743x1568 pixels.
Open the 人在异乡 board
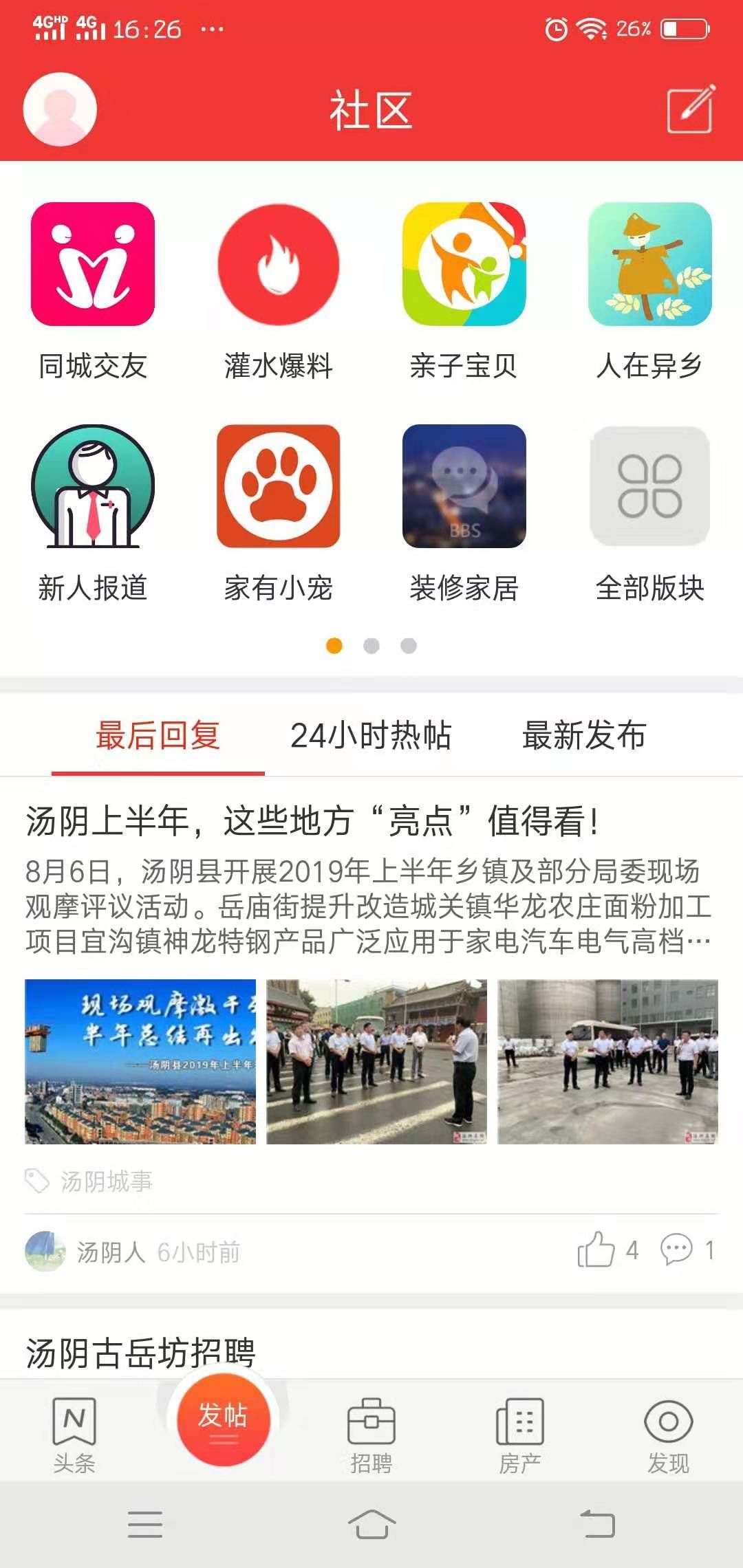tap(650, 265)
